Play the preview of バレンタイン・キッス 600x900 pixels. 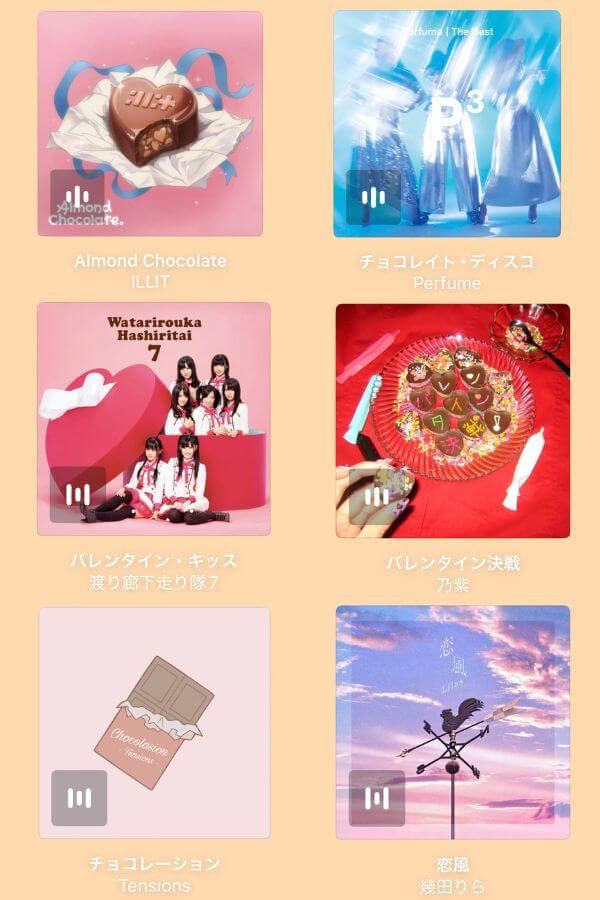tap(78, 494)
